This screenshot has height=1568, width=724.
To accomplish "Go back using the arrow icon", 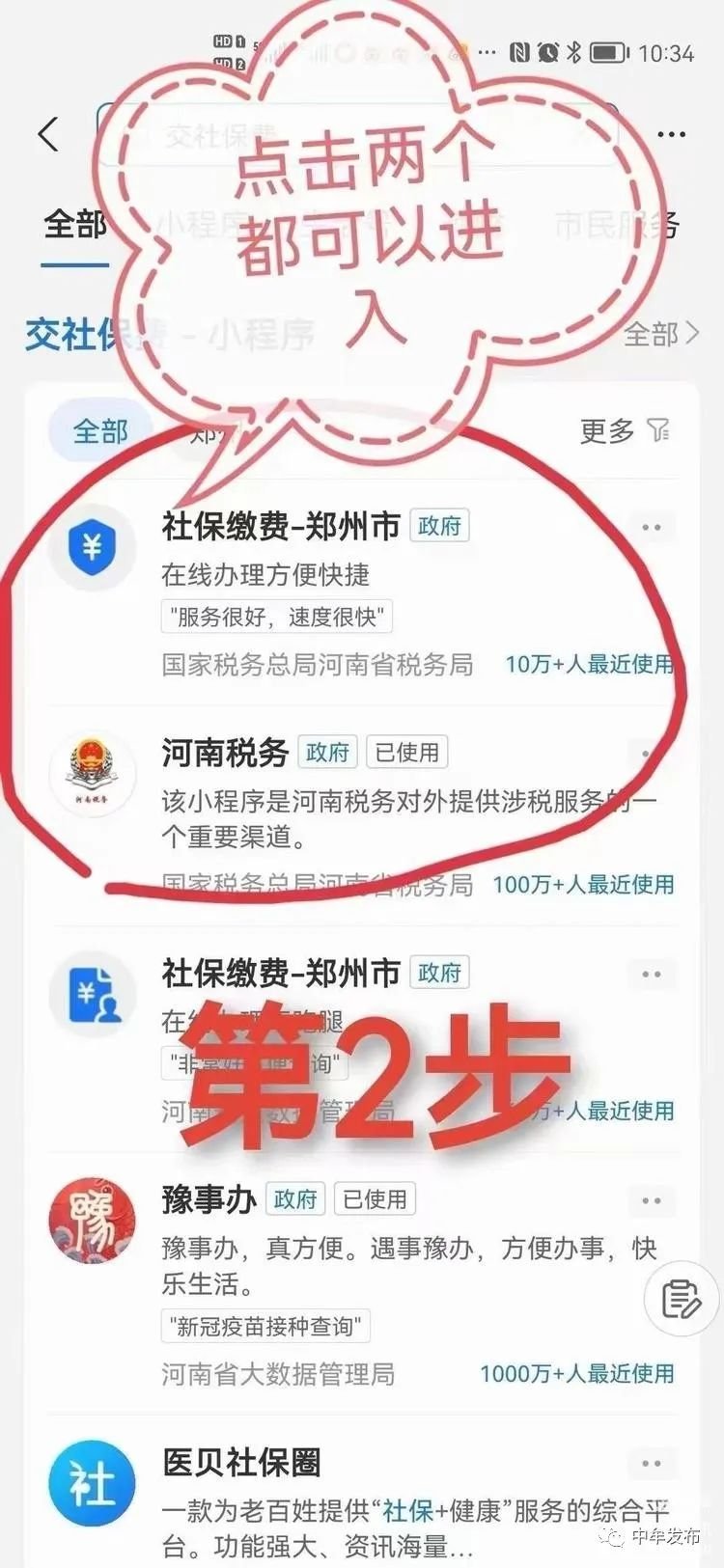I will coord(48,134).
